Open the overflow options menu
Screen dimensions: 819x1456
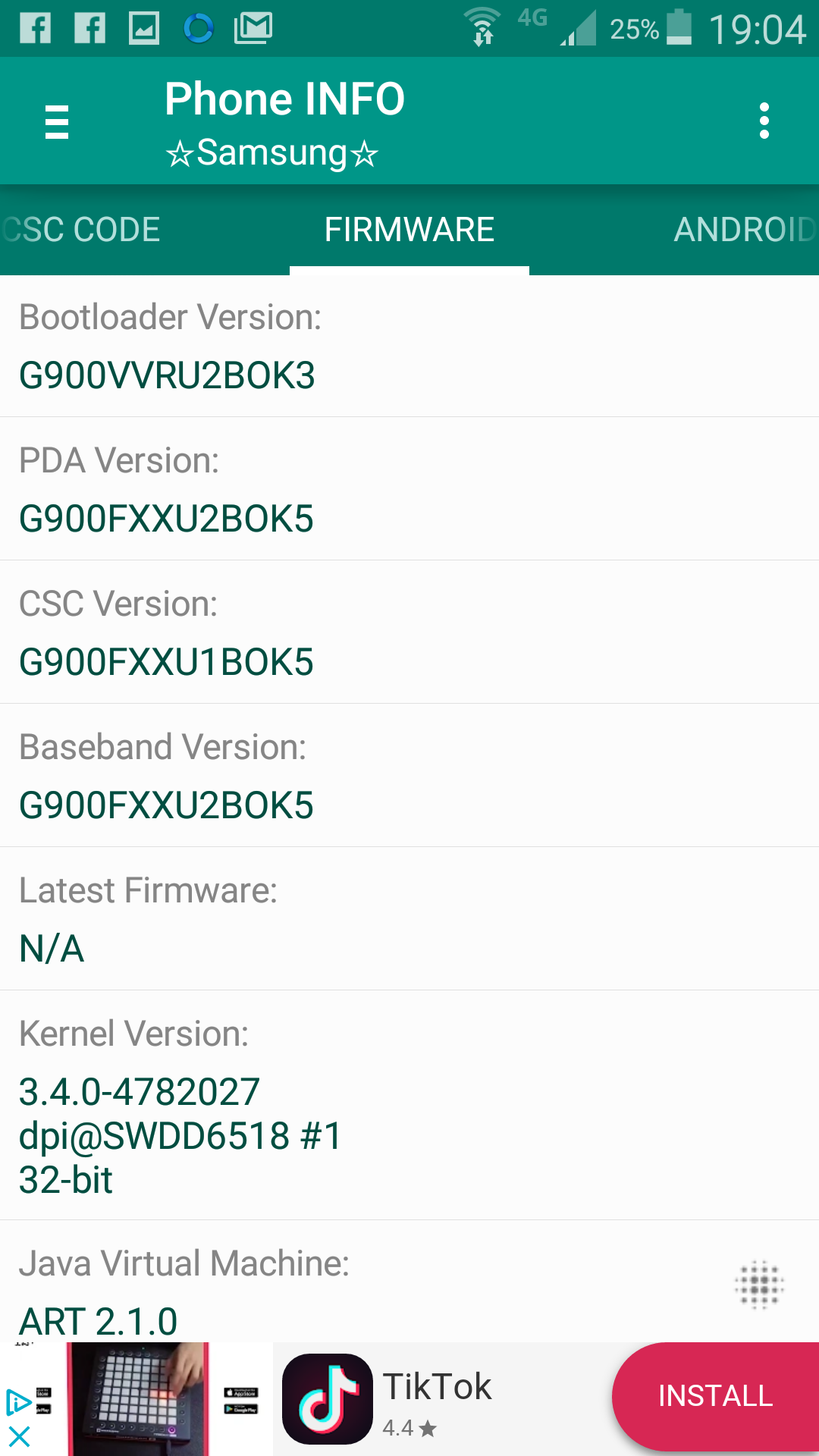[764, 121]
